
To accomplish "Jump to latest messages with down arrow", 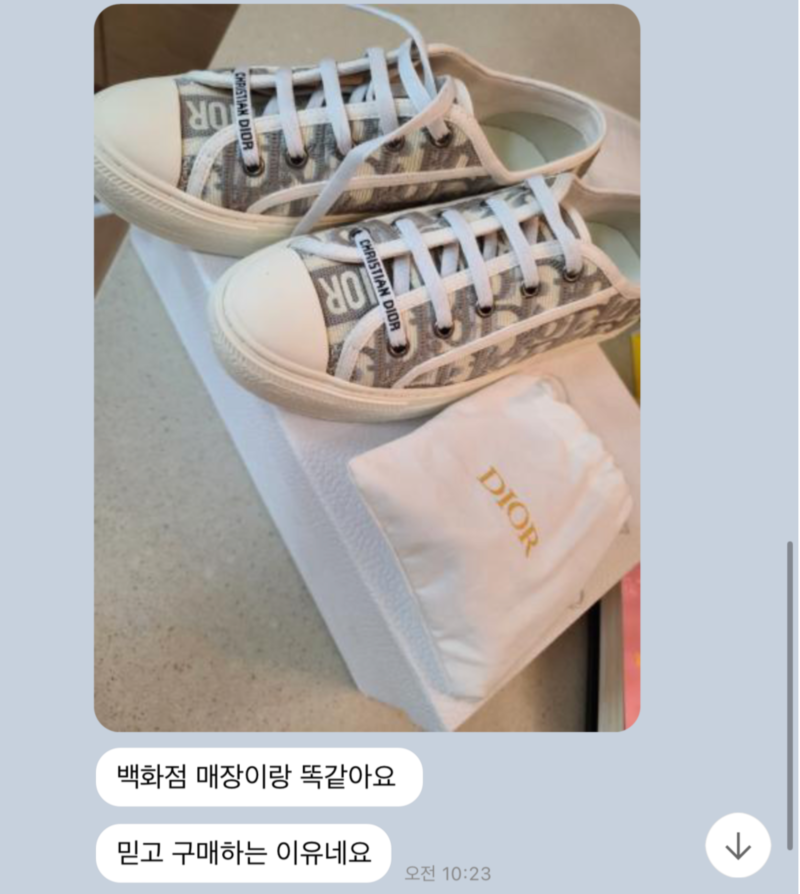I will 738,846.
